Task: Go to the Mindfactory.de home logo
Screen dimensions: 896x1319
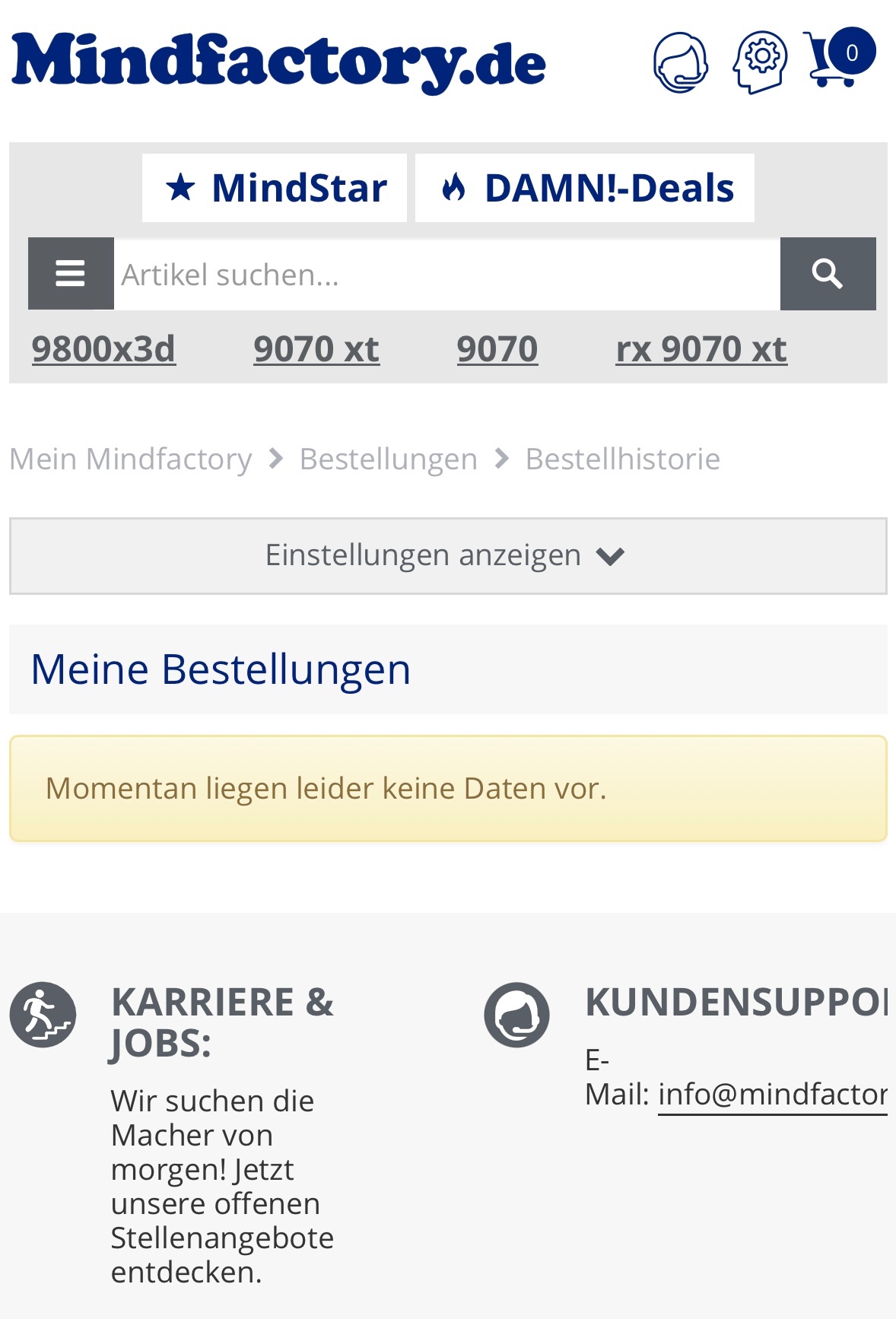Action: point(278,62)
